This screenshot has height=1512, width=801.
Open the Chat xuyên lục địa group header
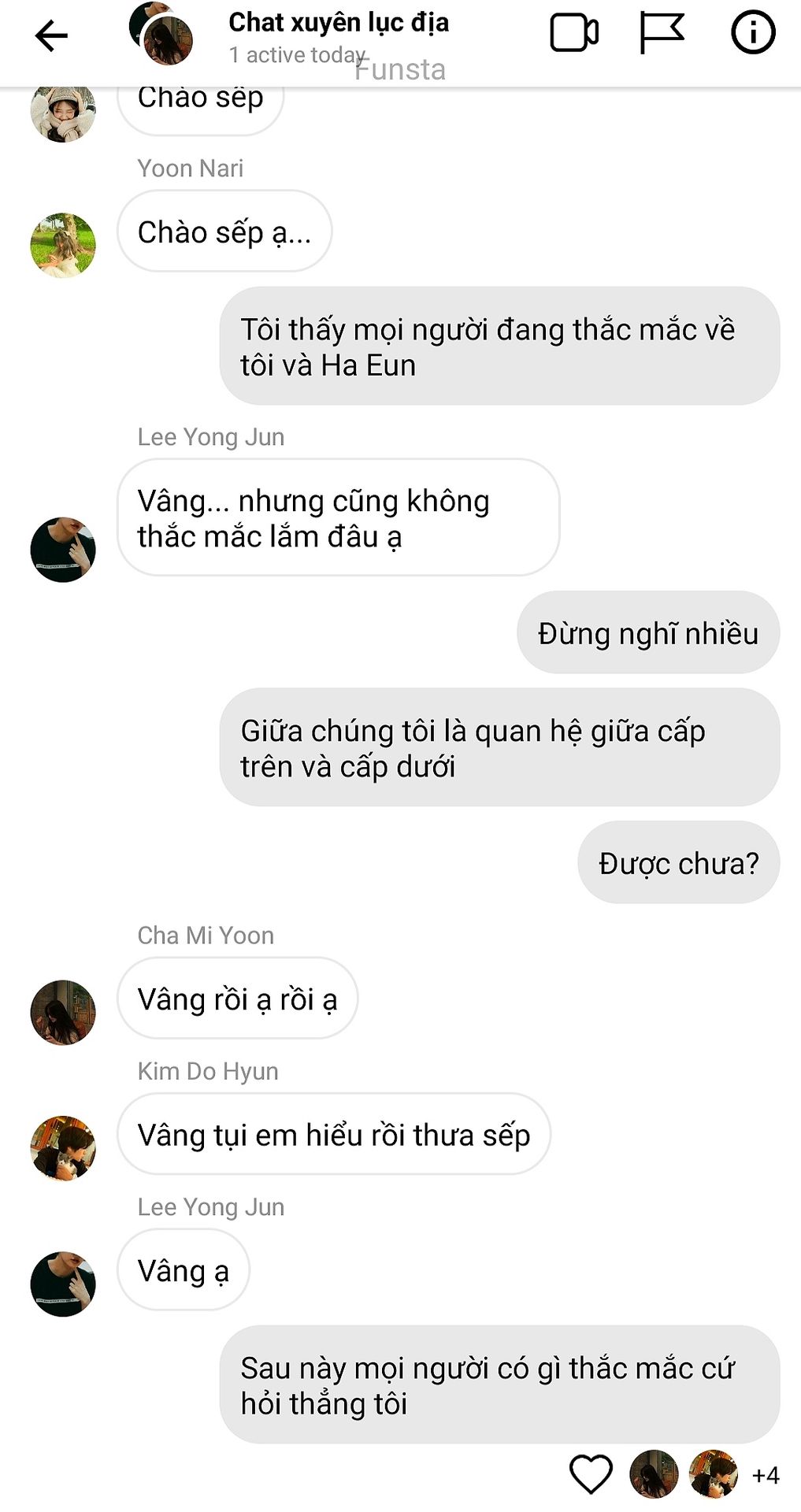[339, 22]
